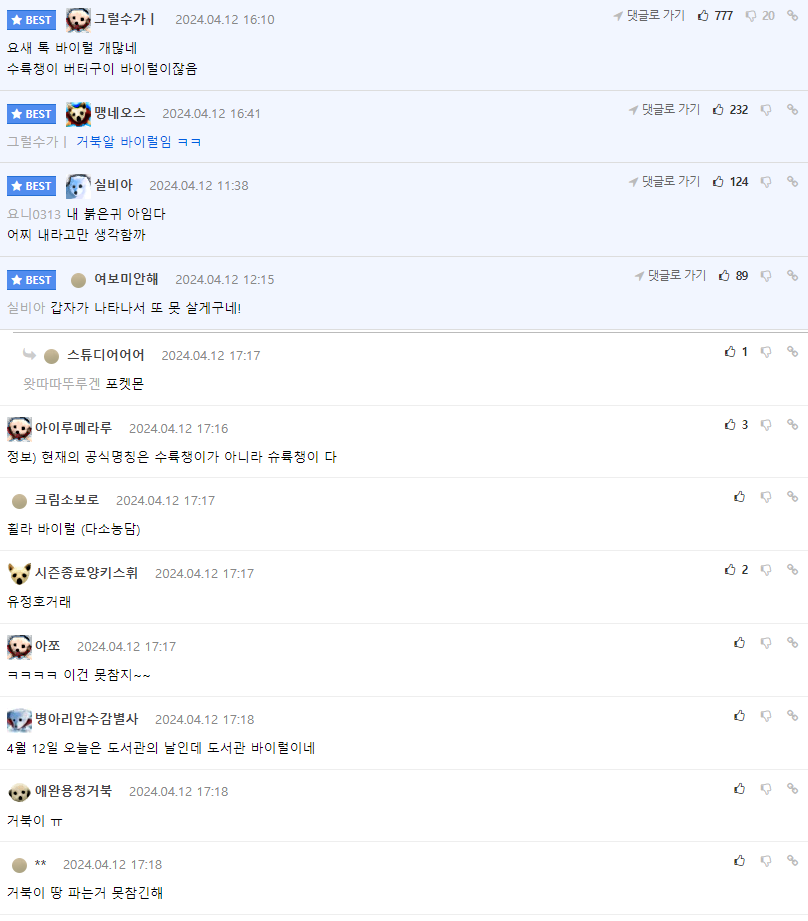Dislike 크림소보로's comment
Viewport: 808px width, 921px height.
766,497
